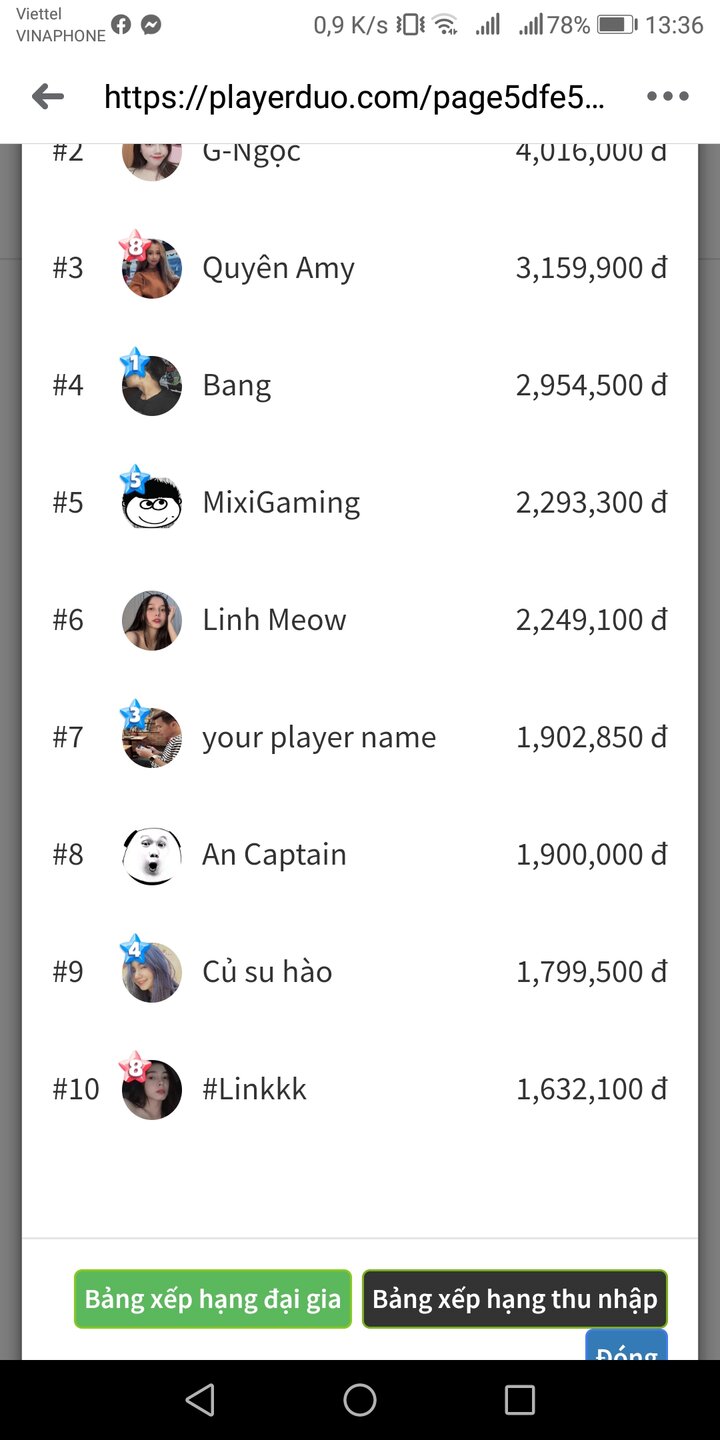Close the ranking dialog with Đóng
Screen dimensions: 720x1440
[626, 1347]
